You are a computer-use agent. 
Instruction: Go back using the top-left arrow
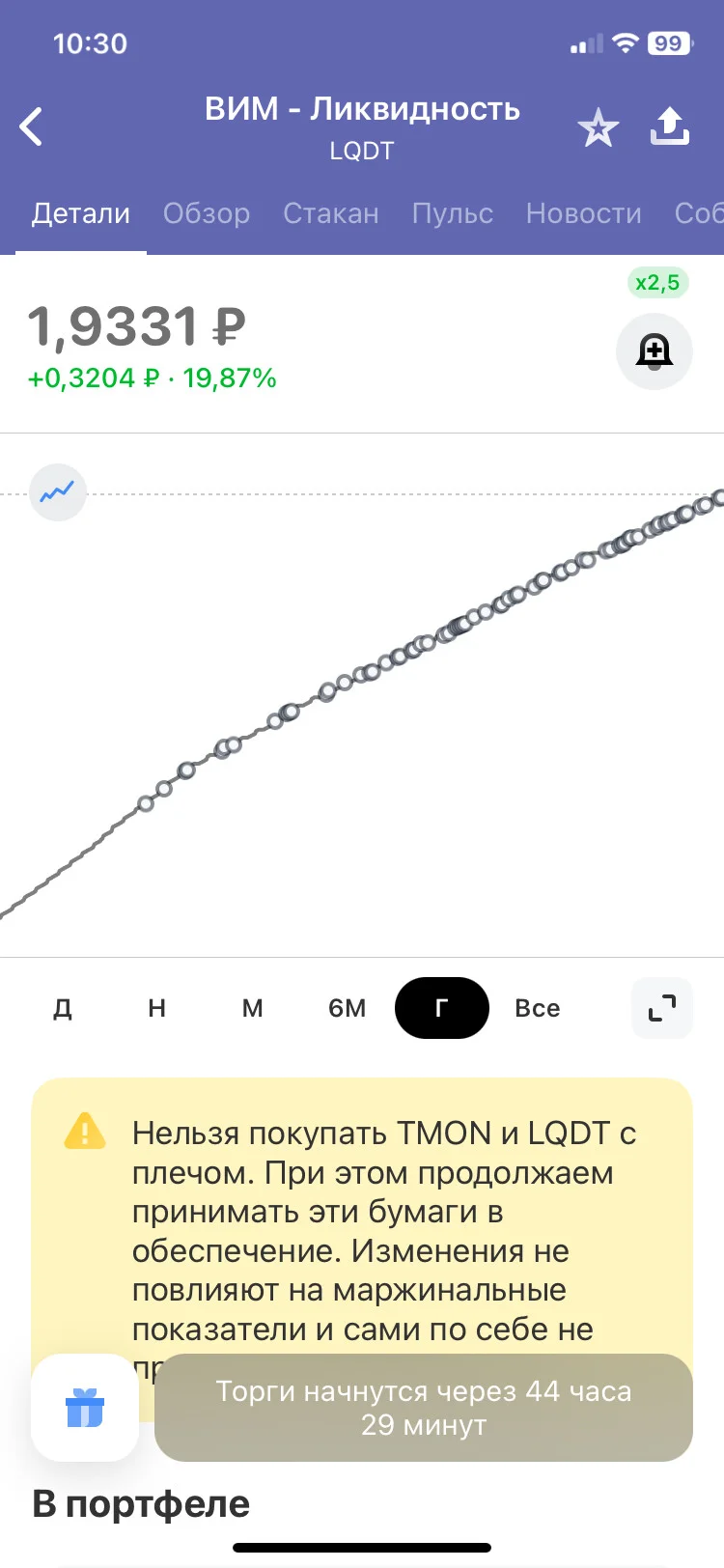(31, 126)
